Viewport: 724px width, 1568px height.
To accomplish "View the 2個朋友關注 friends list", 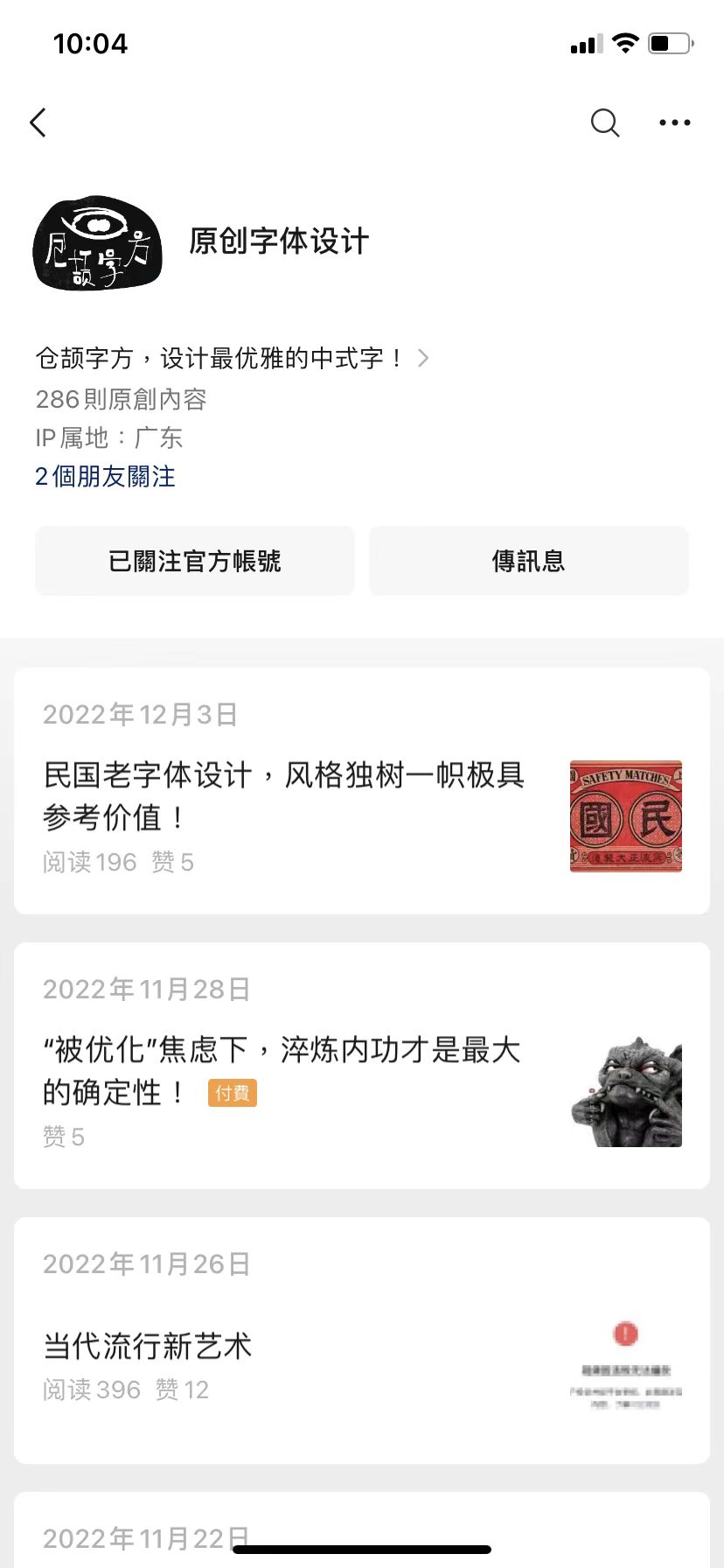I will tap(106, 476).
